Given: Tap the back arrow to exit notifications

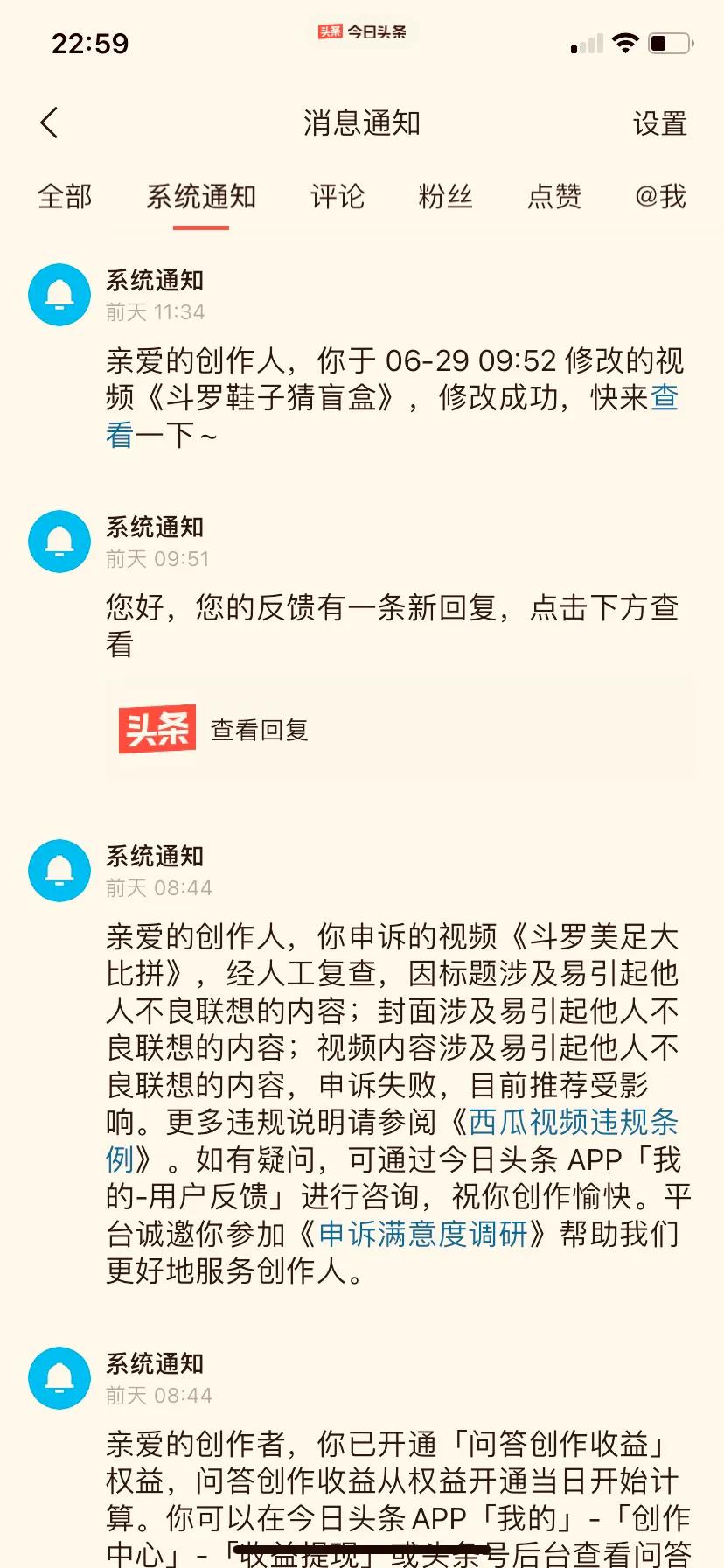Looking at the screenshot, I should (x=50, y=122).
